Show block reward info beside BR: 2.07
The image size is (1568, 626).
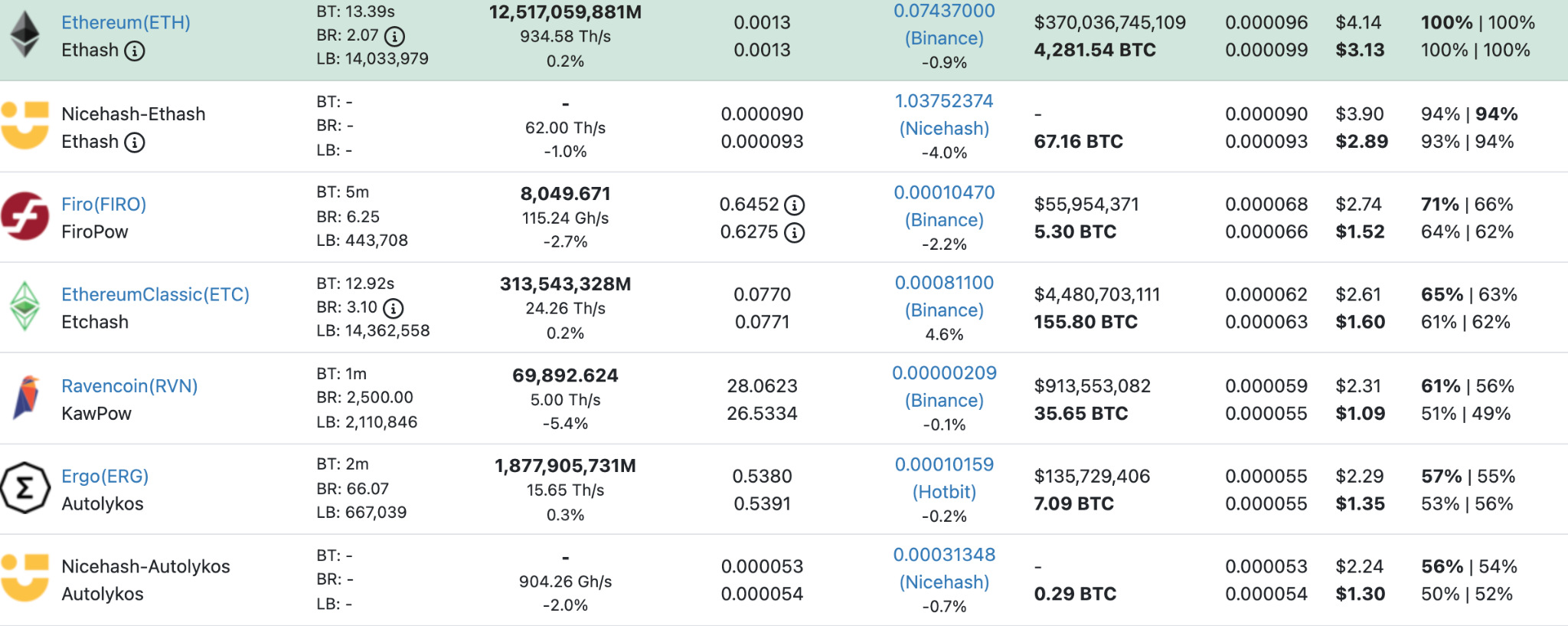[x=394, y=36]
